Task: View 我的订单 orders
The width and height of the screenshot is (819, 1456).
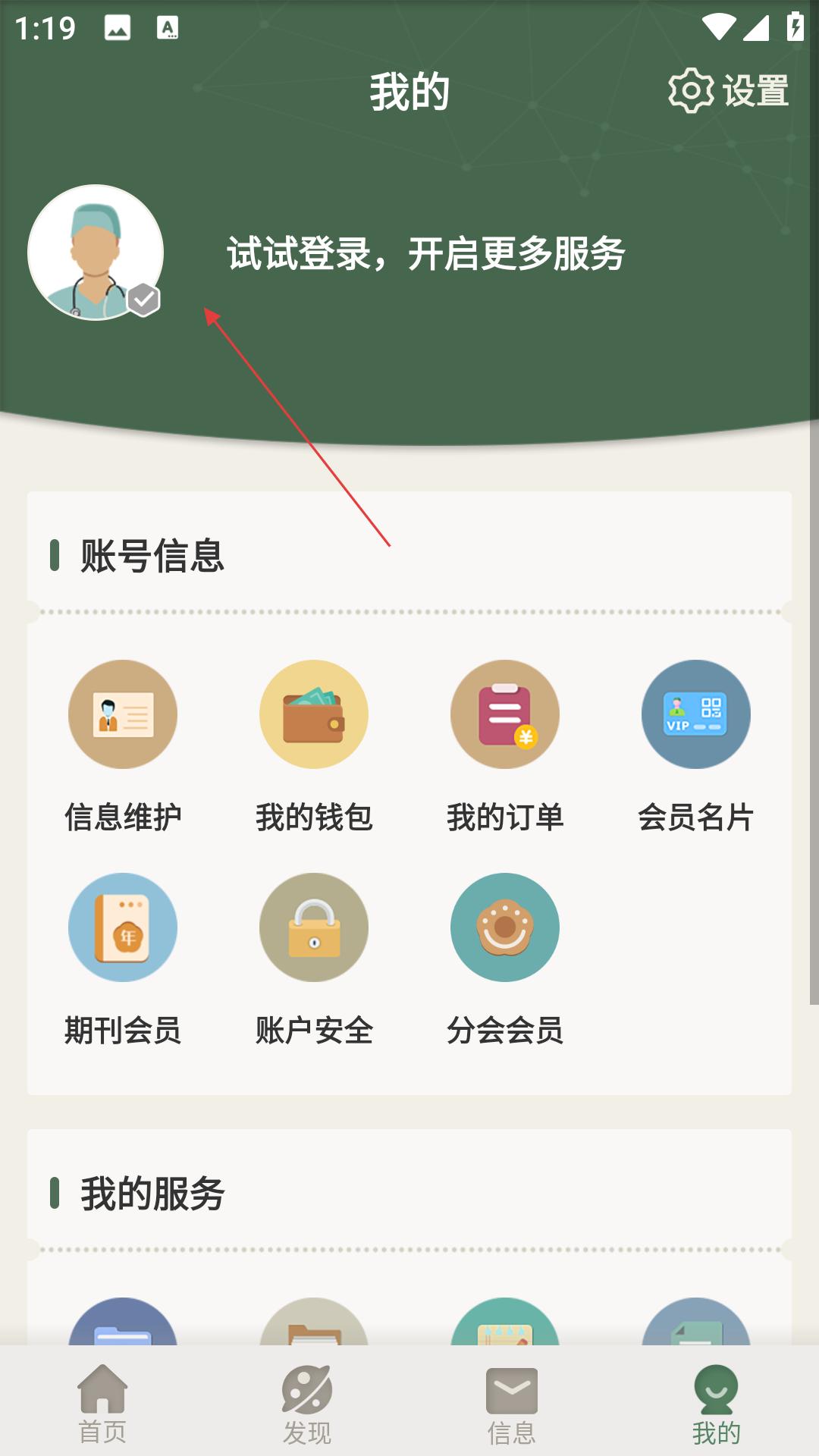Action: [x=505, y=746]
